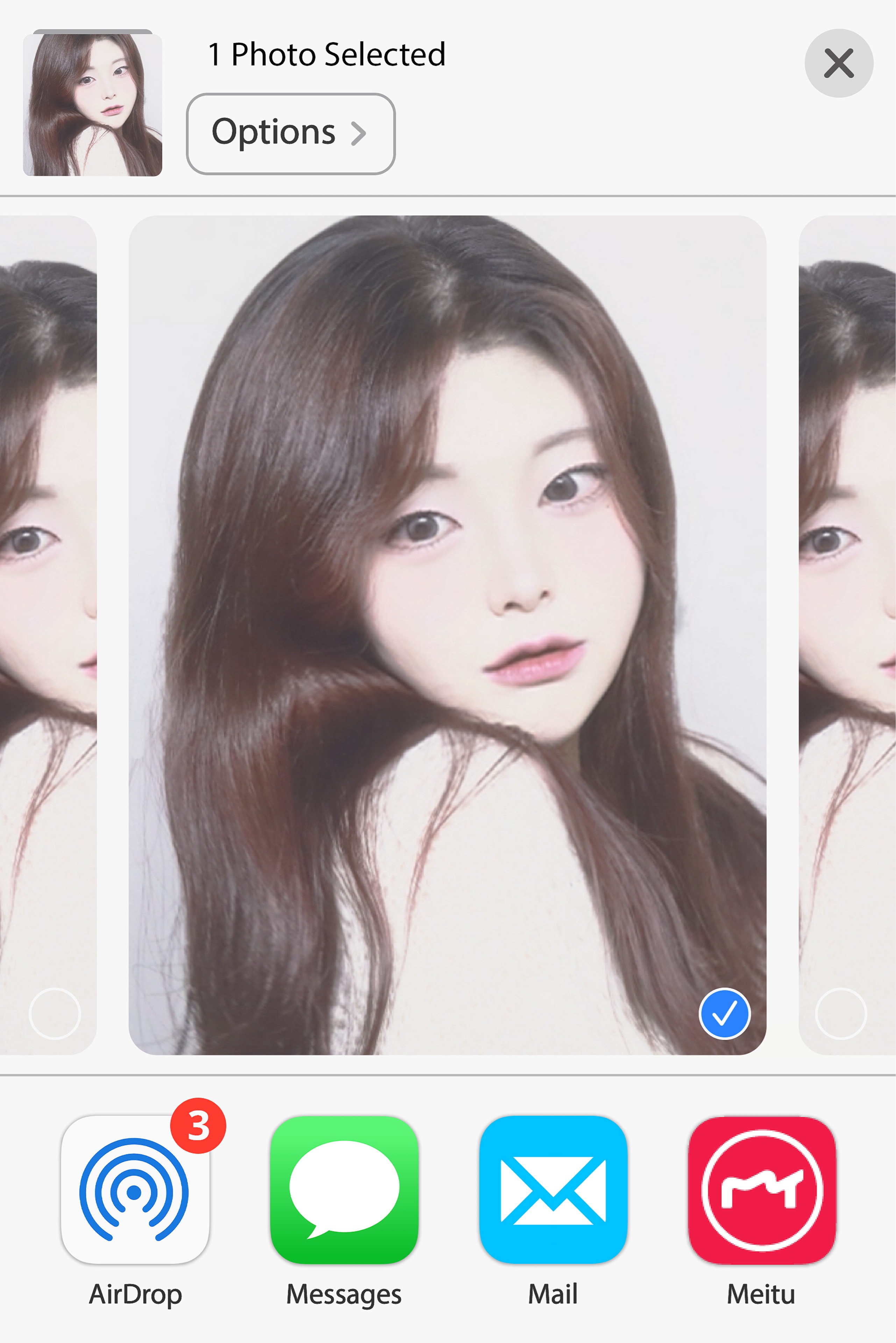The width and height of the screenshot is (896, 1343).
Task: Select the photo on the right edge
Action: pos(841,1013)
